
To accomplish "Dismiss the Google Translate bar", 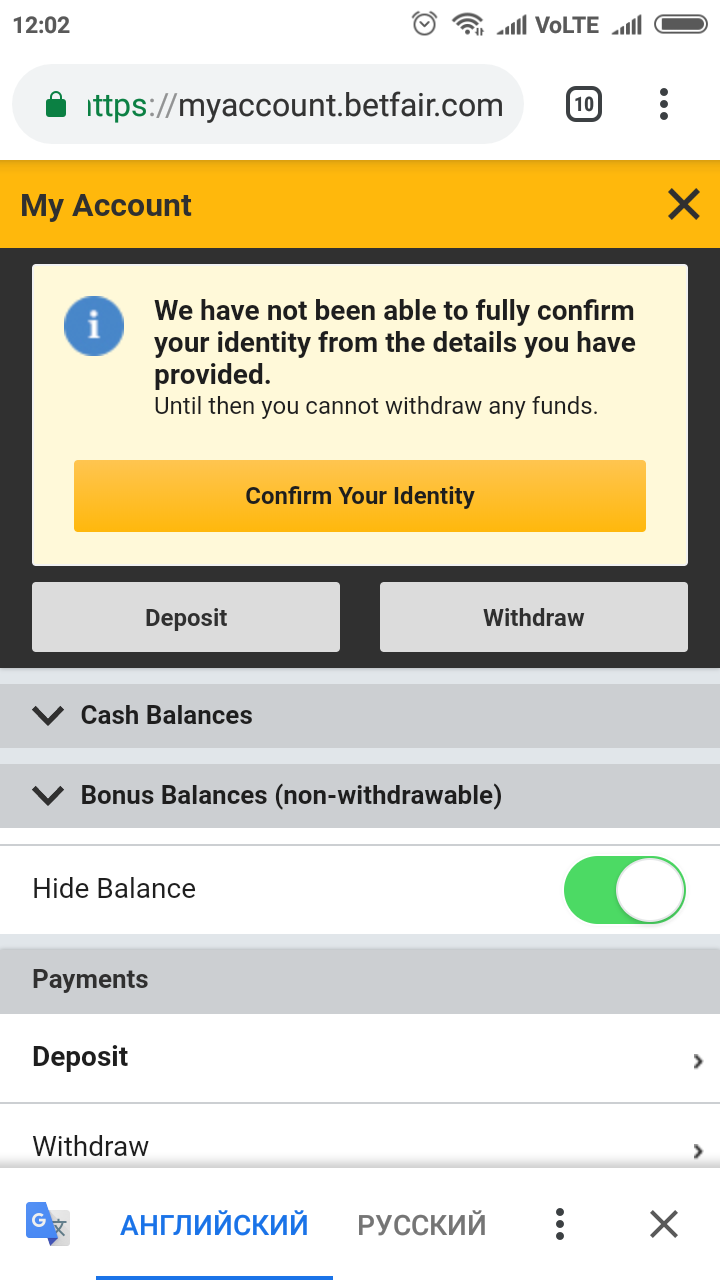I will (664, 1224).
